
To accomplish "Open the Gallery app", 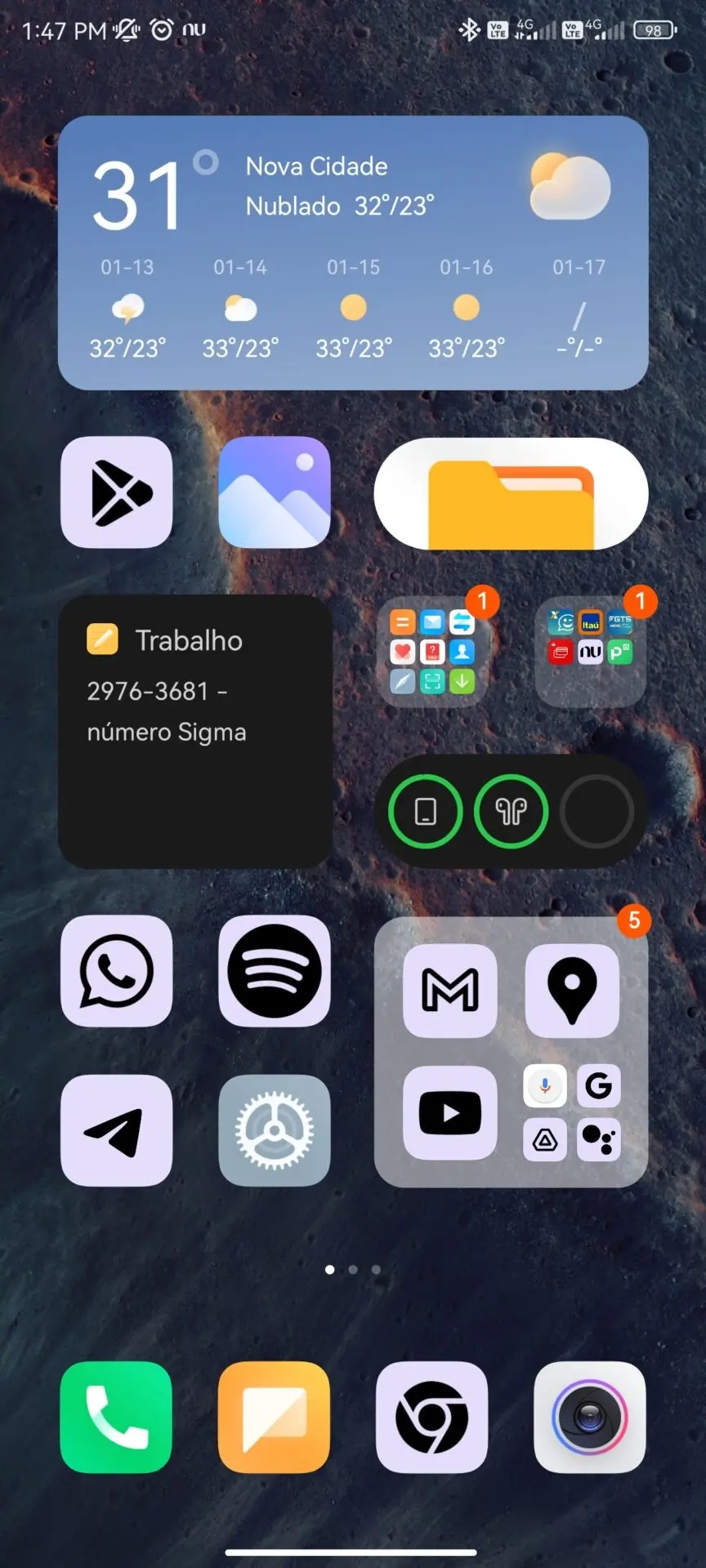I will [275, 492].
